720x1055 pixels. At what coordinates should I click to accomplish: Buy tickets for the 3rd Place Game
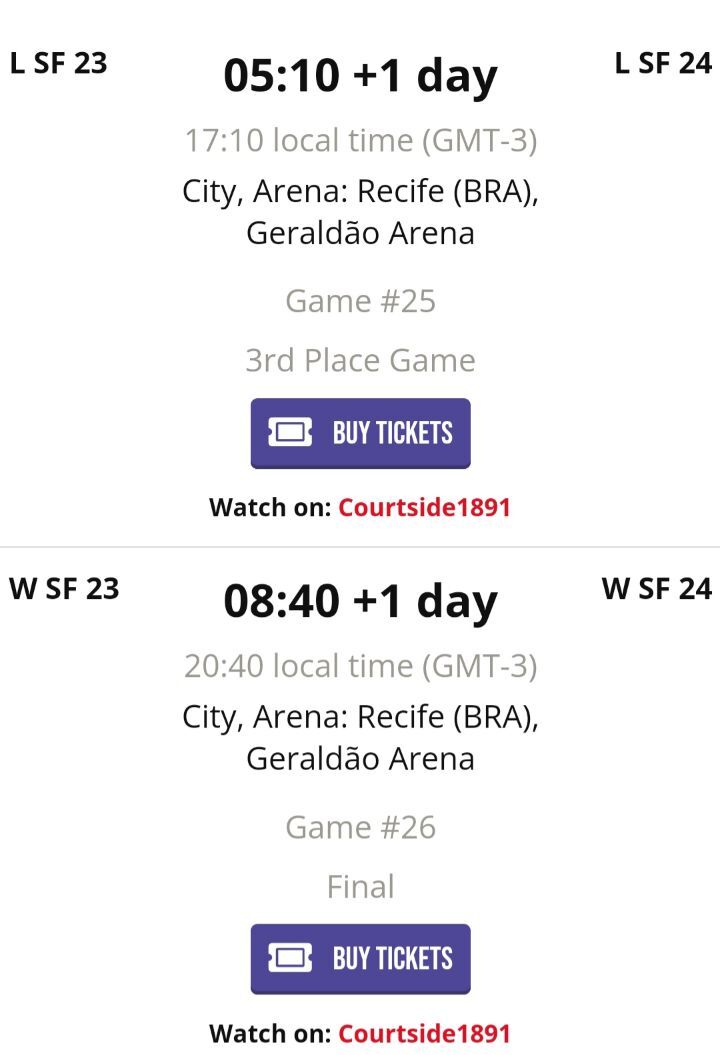pos(360,433)
